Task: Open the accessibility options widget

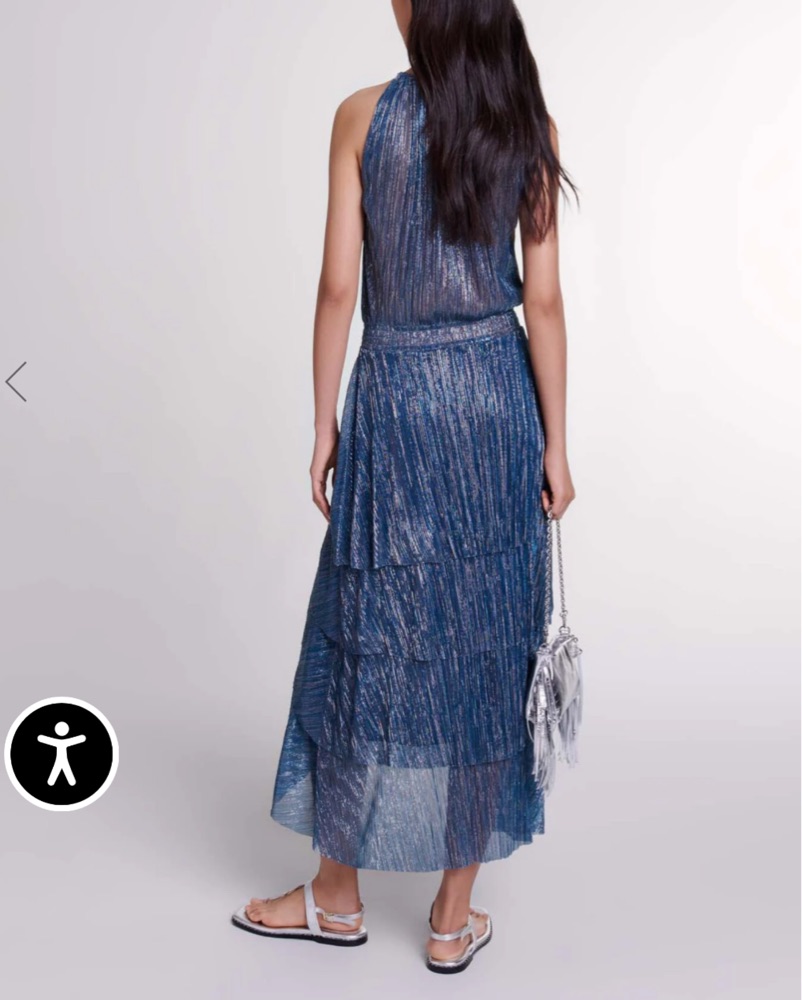Action: 62,753
